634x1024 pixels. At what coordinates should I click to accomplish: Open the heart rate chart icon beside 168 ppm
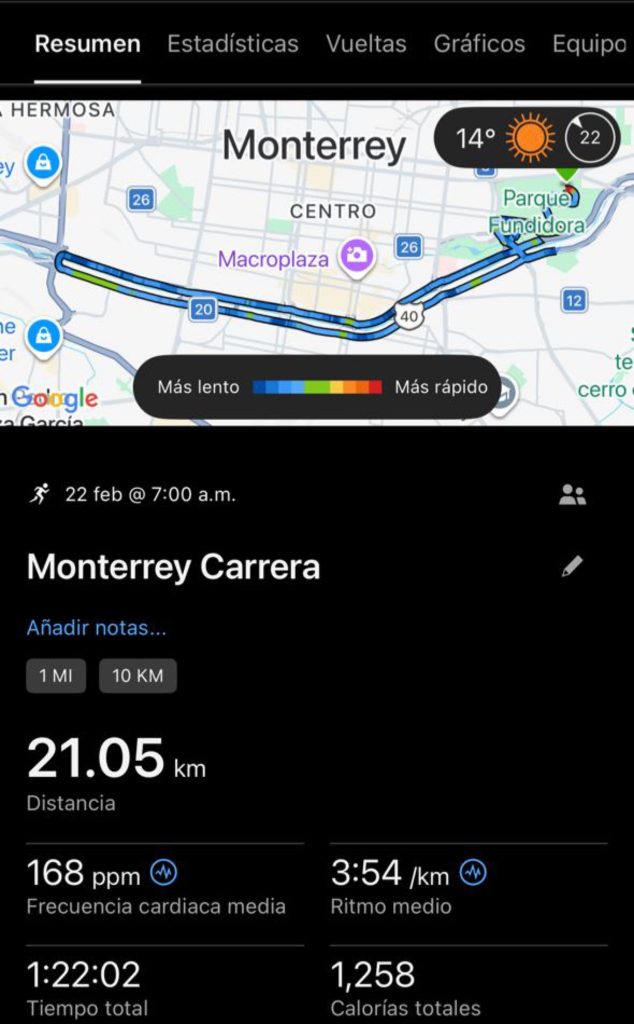click(x=163, y=873)
